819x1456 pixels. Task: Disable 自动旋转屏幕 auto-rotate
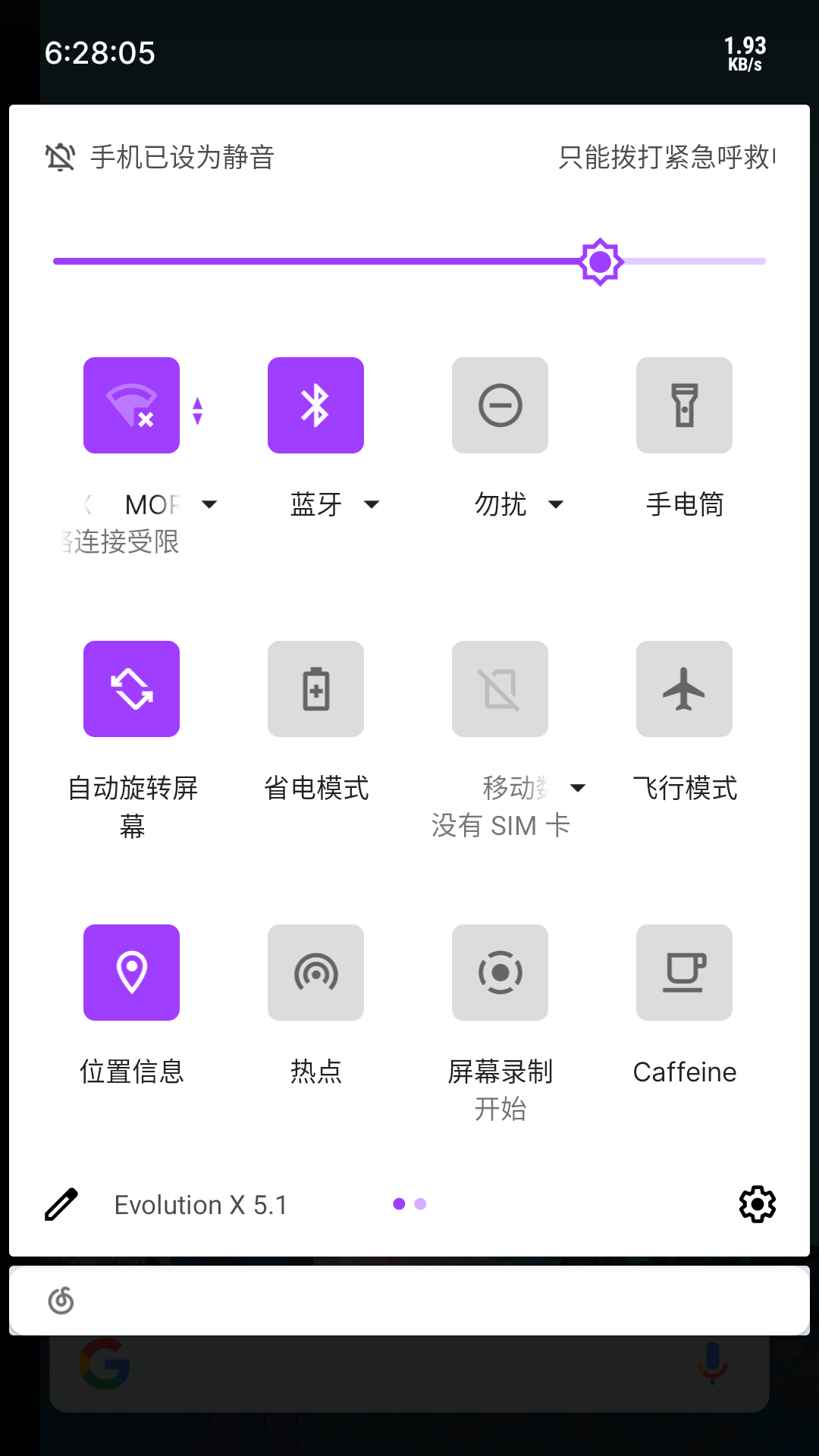click(131, 689)
